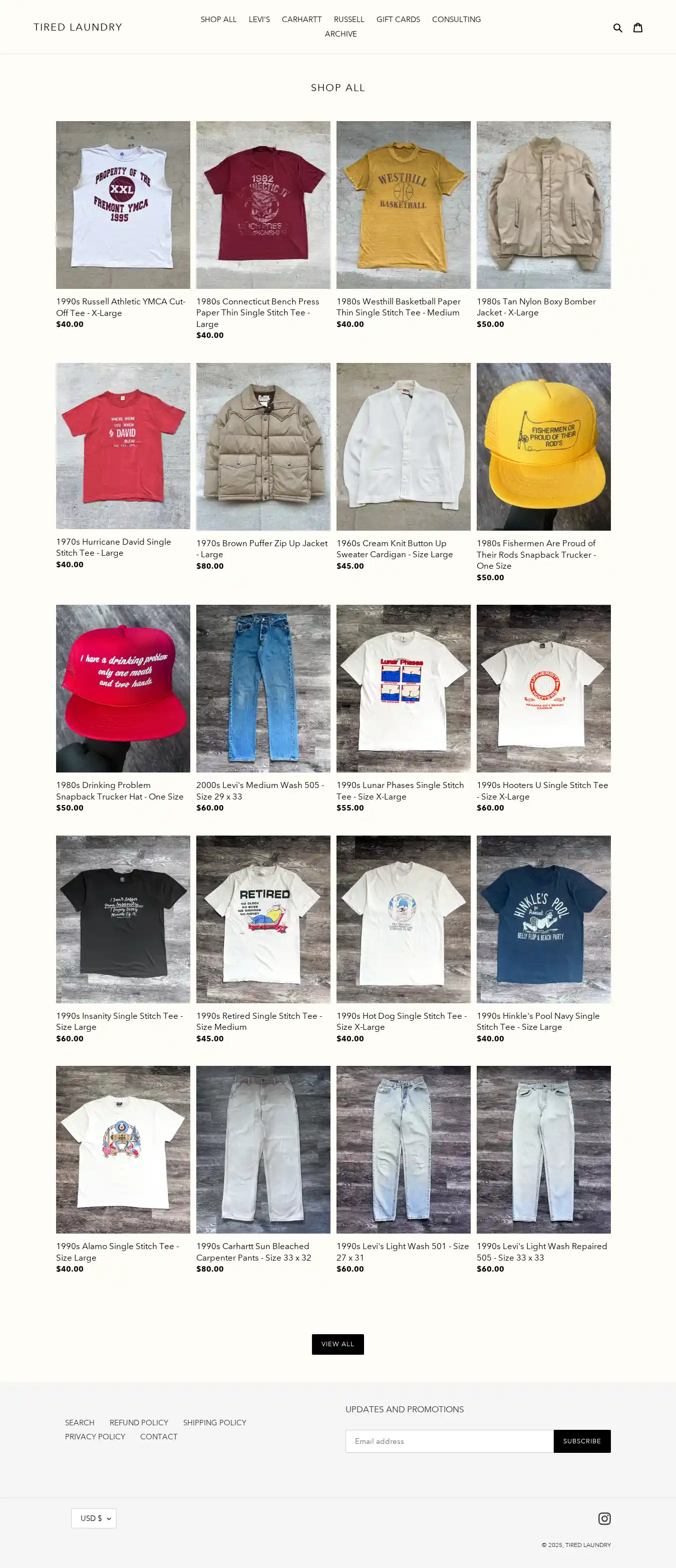
Task: Browse the Russell collection
Action: 349,20
